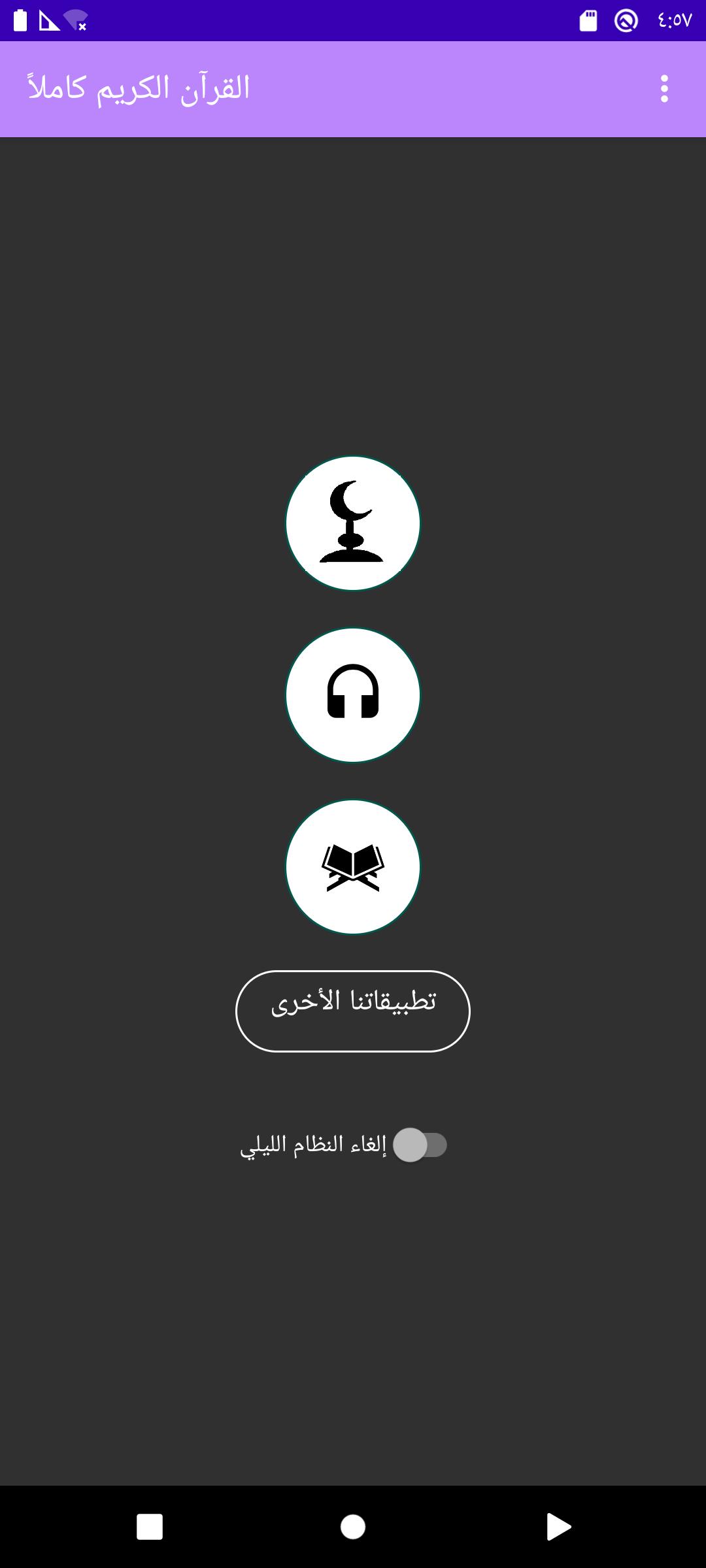Viewport: 706px width, 1568px height.
Task: Open the Quran book reading section
Action: pos(353,867)
